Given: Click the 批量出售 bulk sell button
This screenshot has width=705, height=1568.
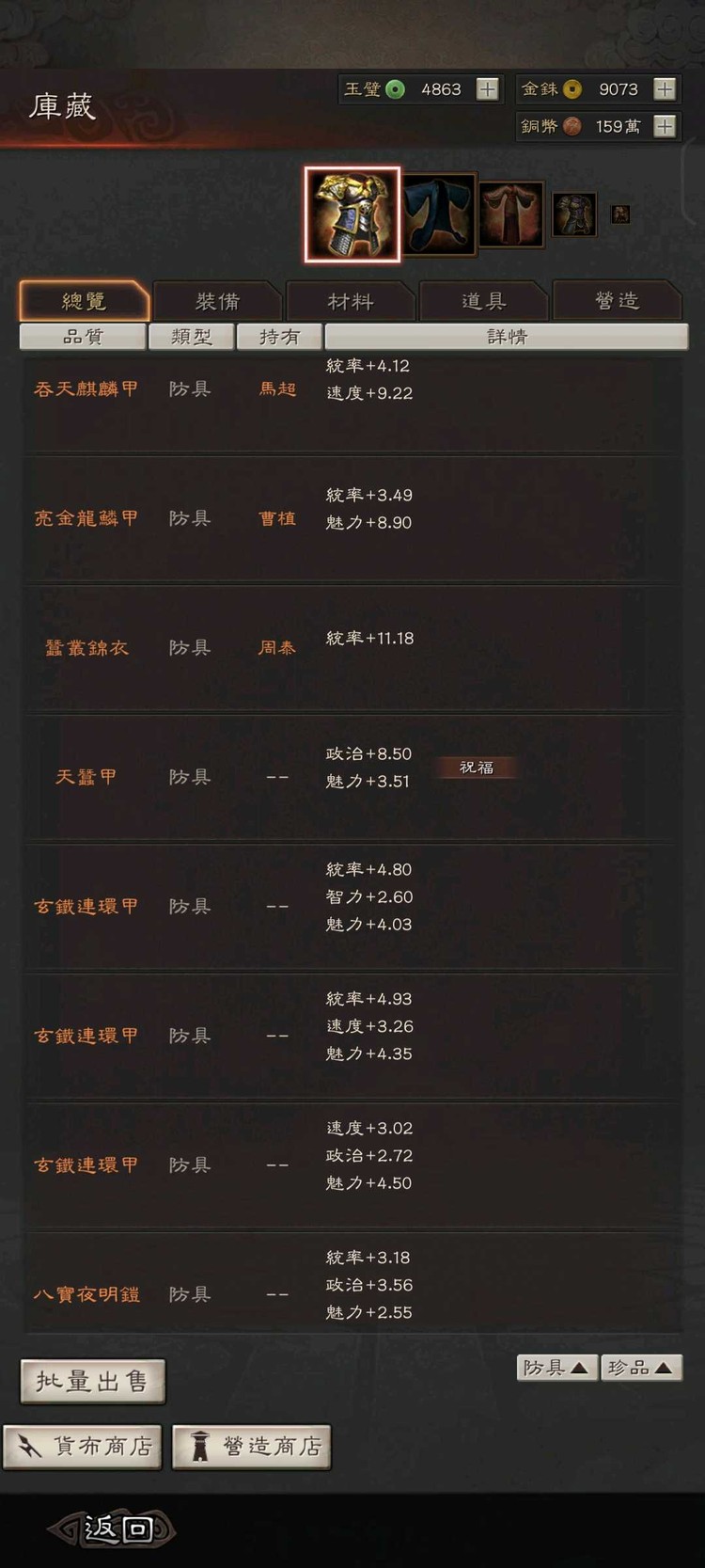Looking at the screenshot, I should [x=92, y=1381].
